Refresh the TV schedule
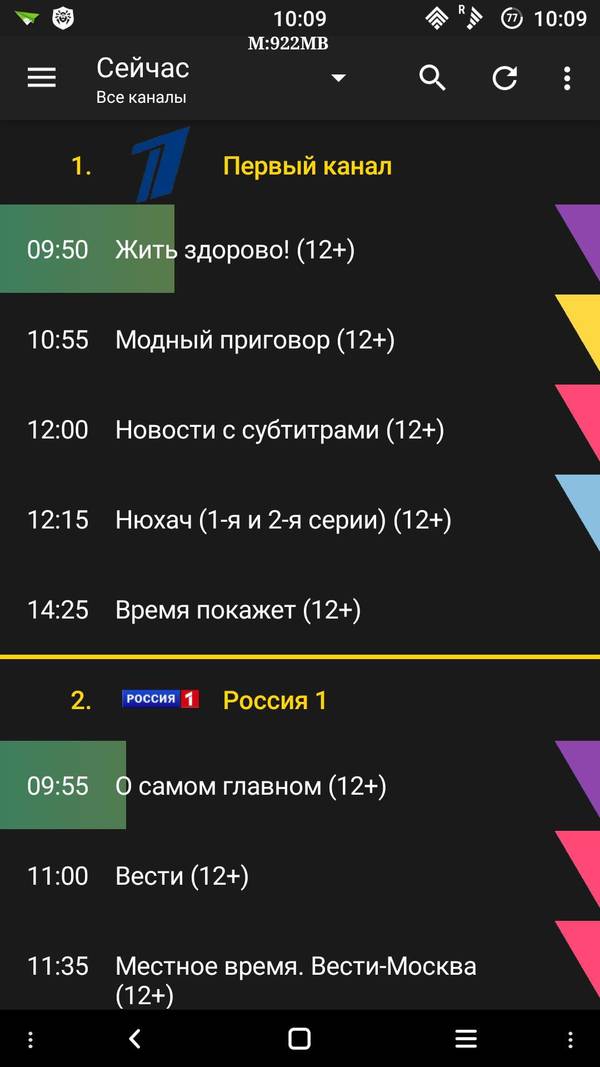This screenshot has height=1067, width=600. tap(505, 78)
